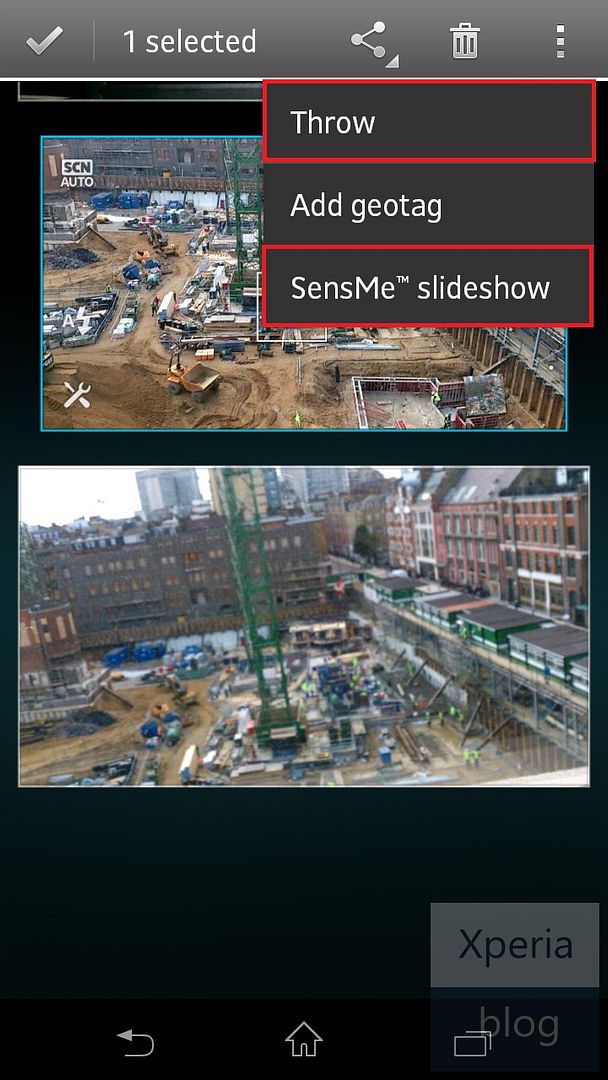Viewport: 608px width, 1080px height.
Task: Choose Throw from the menu
Action: pyautogui.click(x=428, y=121)
